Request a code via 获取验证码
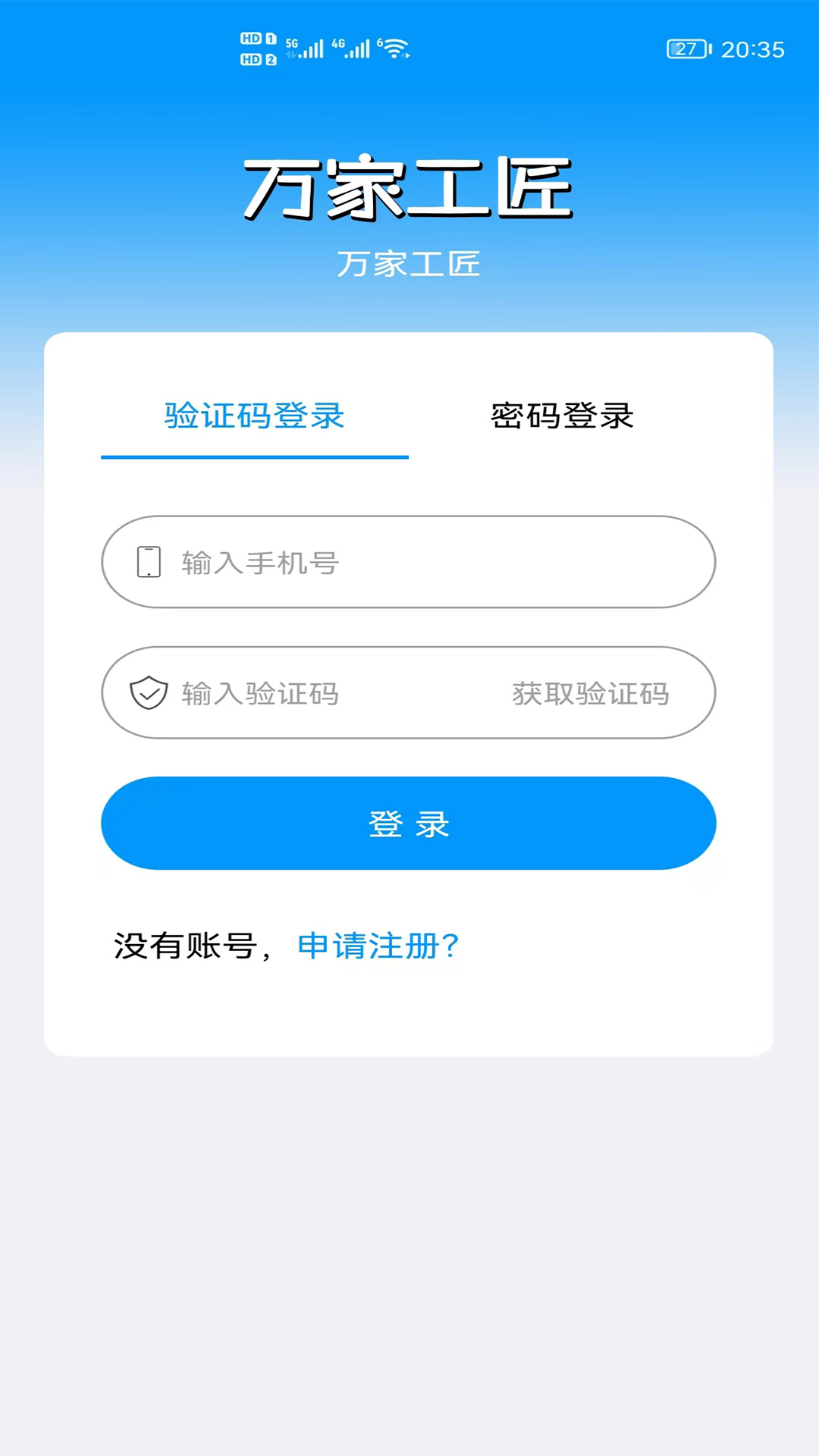819x1456 pixels. click(590, 693)
